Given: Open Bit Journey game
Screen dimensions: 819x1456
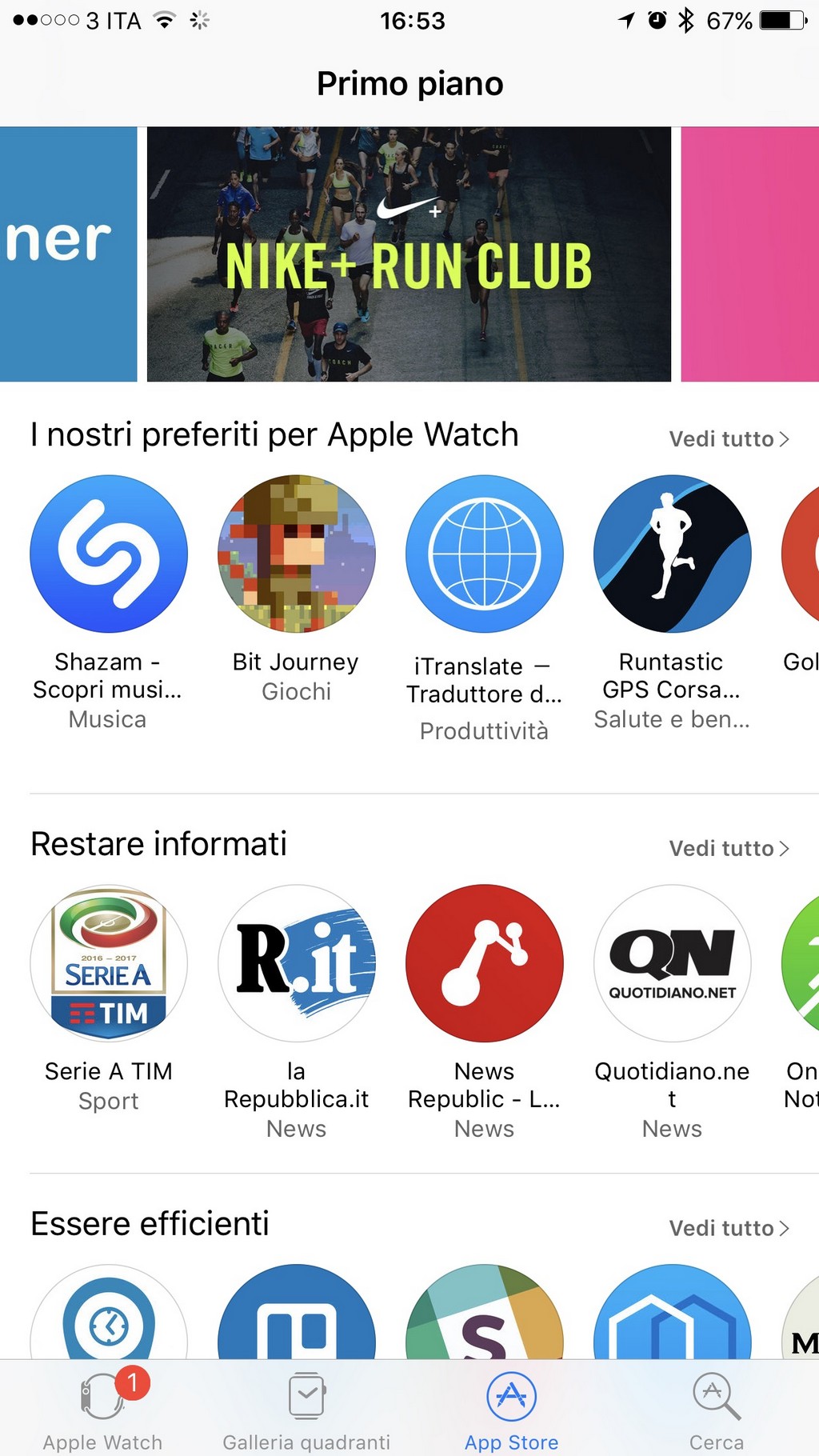Looking at the screenshot, I should (x=297, y=554).
